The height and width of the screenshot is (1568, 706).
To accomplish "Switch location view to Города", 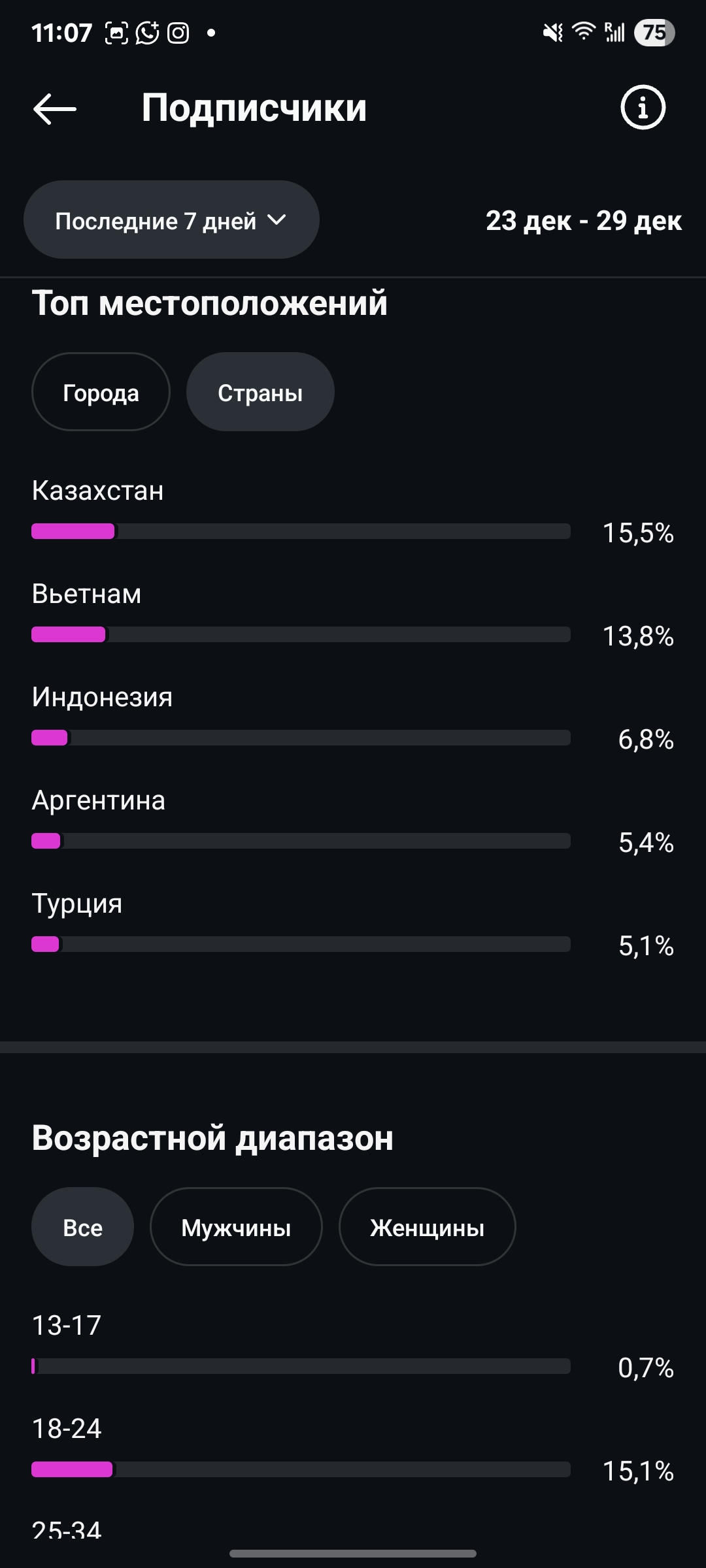I will pyautogui.click(x=100, y=392).
